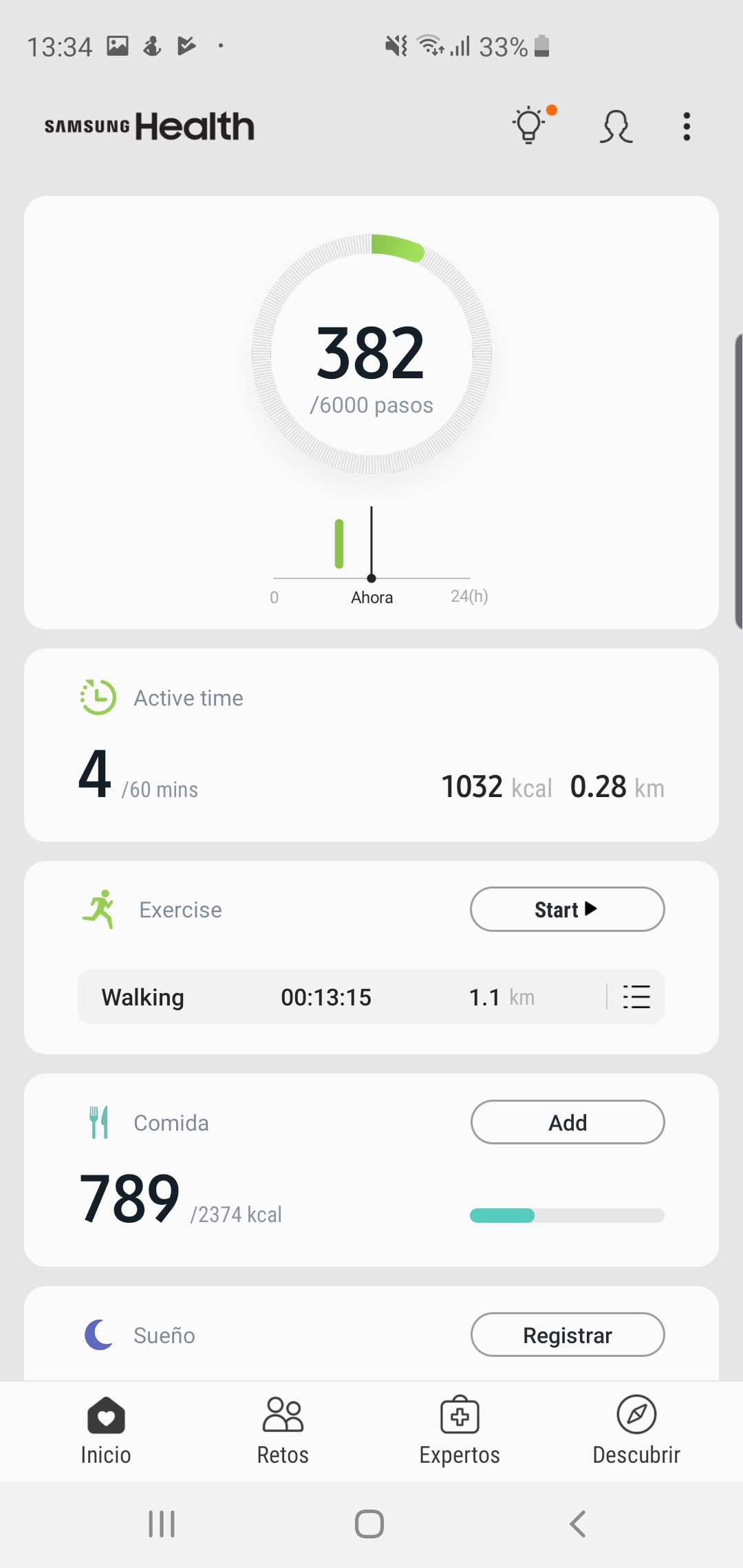Viewport: 743px width, 1568px height.
Task: Open the exercise list icon
Action: point(636,997)
